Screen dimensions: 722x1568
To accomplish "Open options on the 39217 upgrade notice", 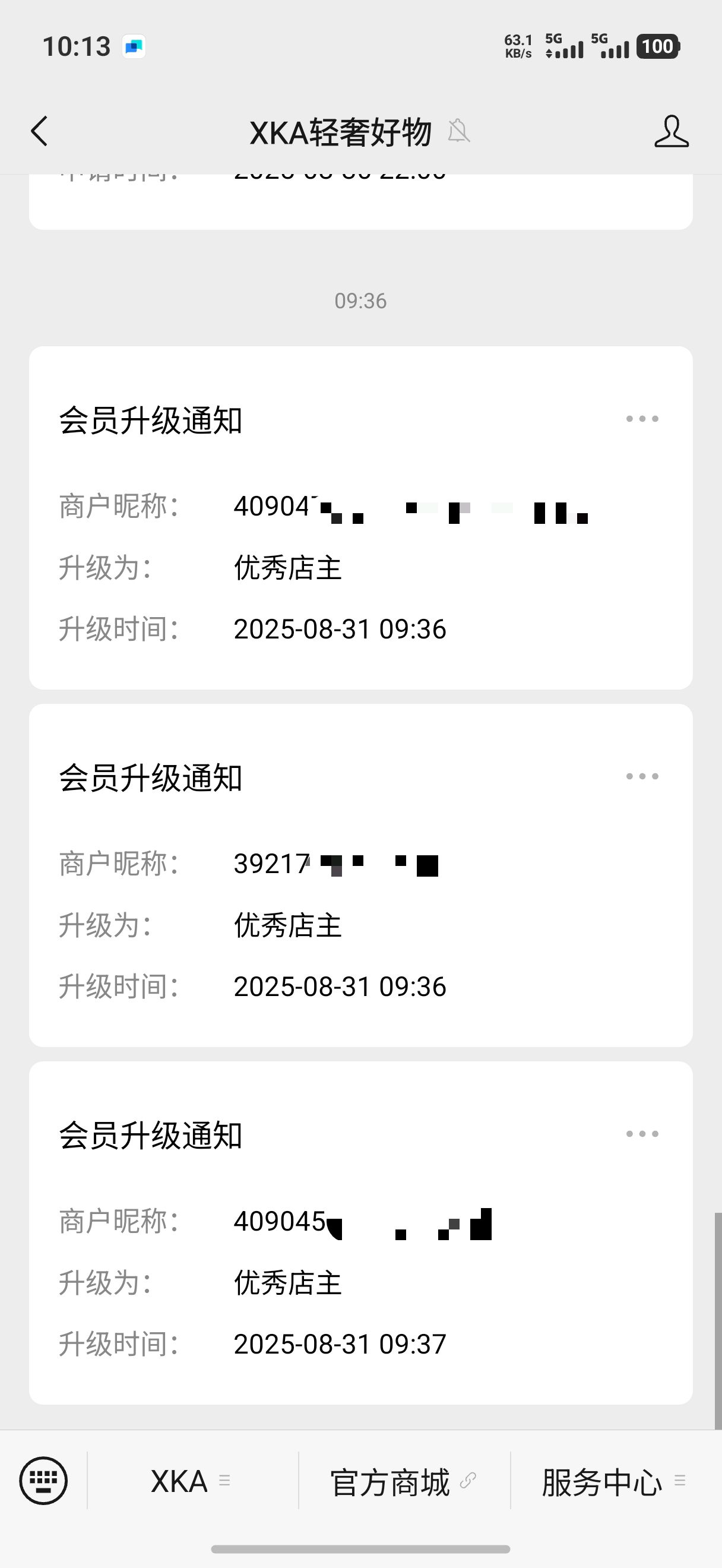I will tap(642, 776).
